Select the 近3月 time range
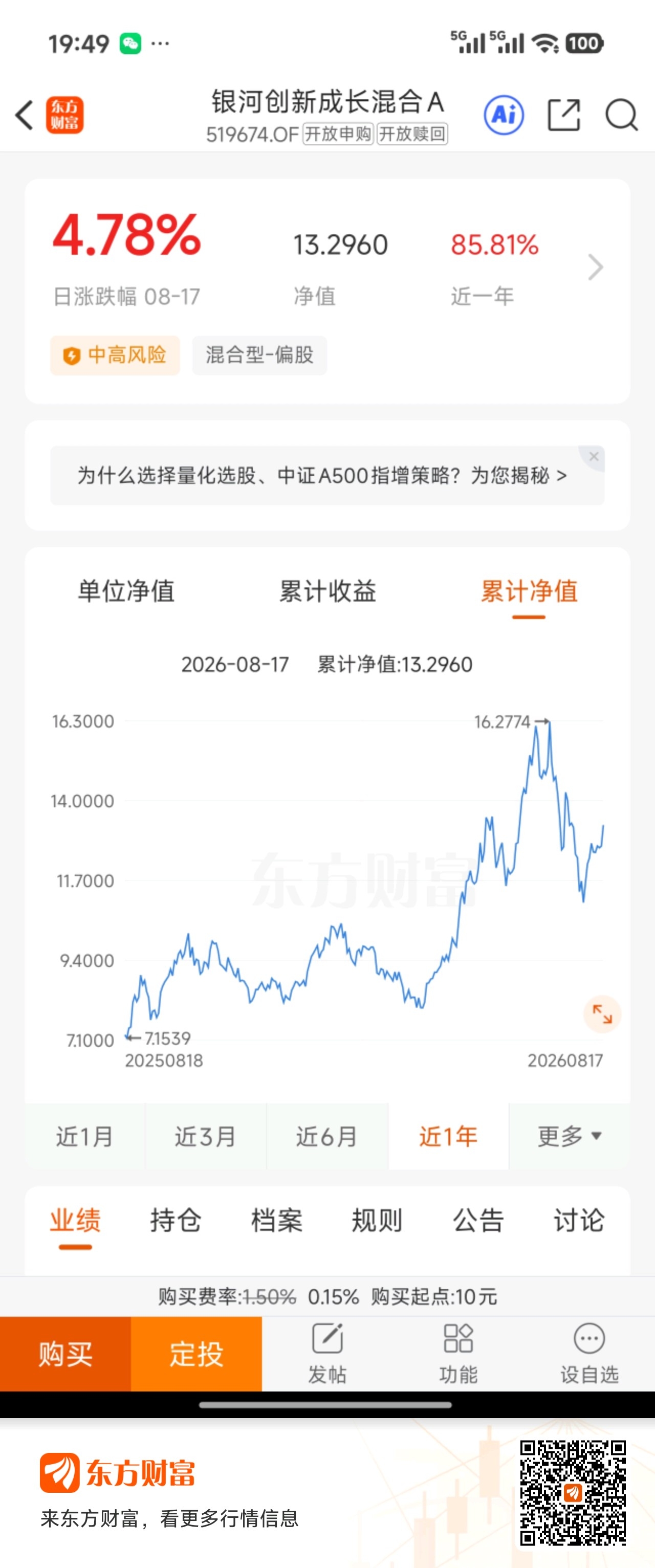This screenshot has width=655, height=1568. tap(206, 1136)
